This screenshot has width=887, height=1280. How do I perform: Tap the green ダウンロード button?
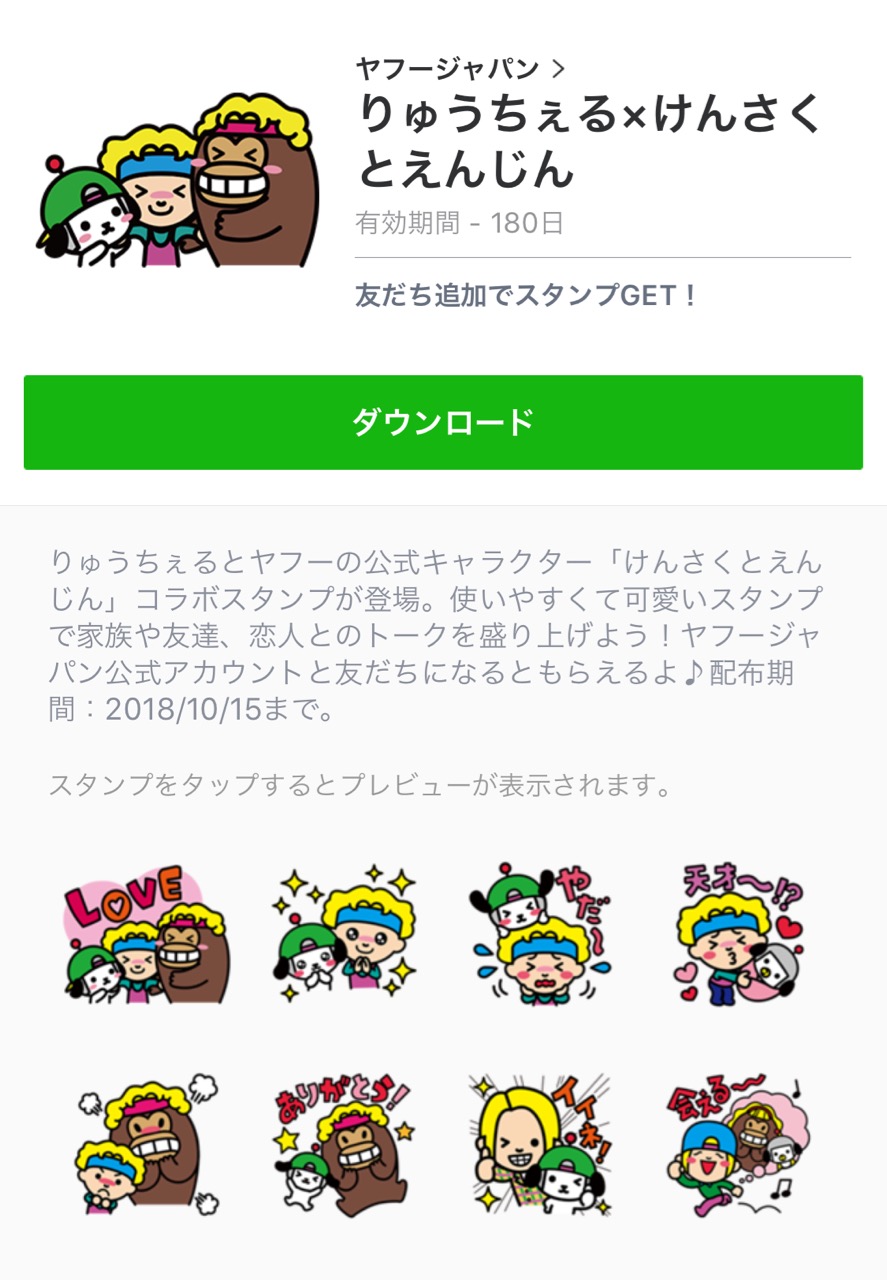point(443,422)
